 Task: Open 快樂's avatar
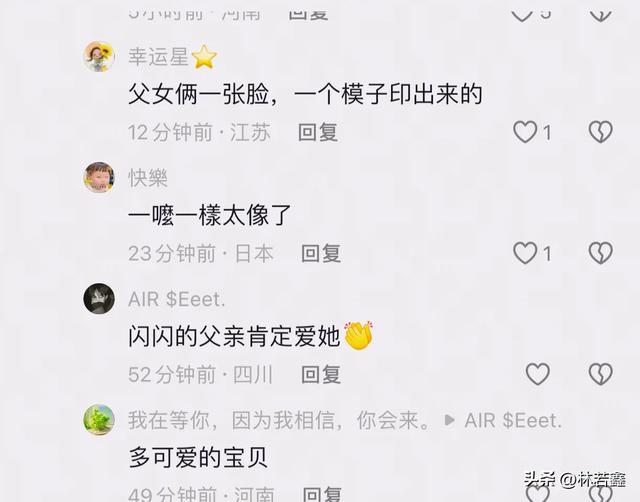tap(99, 177)
